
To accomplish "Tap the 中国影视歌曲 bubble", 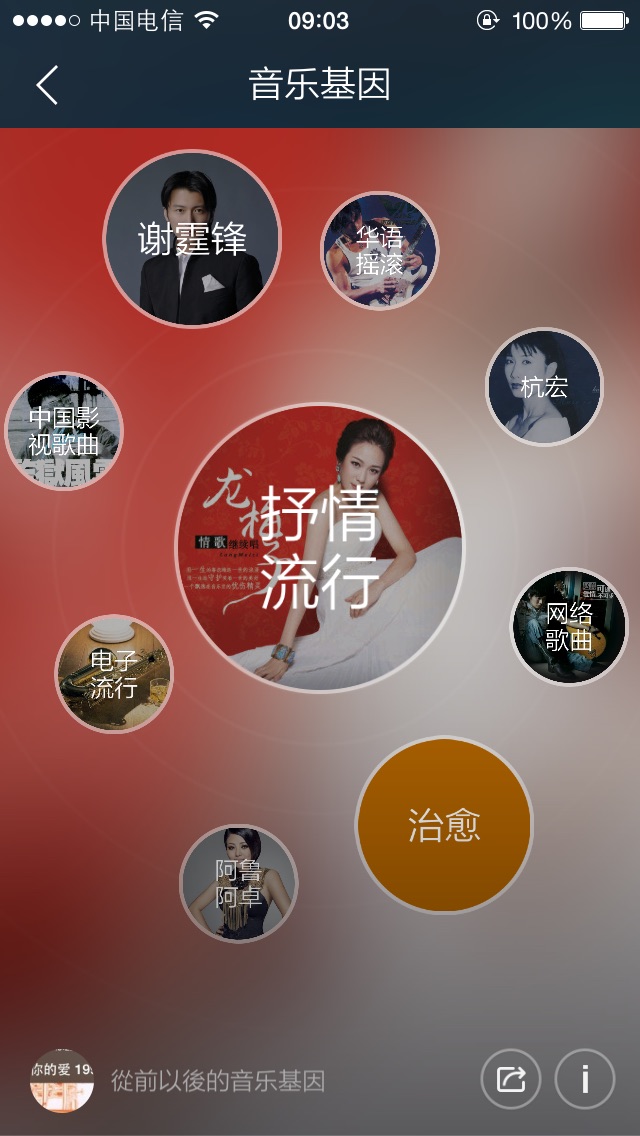I will click(64, 431).
